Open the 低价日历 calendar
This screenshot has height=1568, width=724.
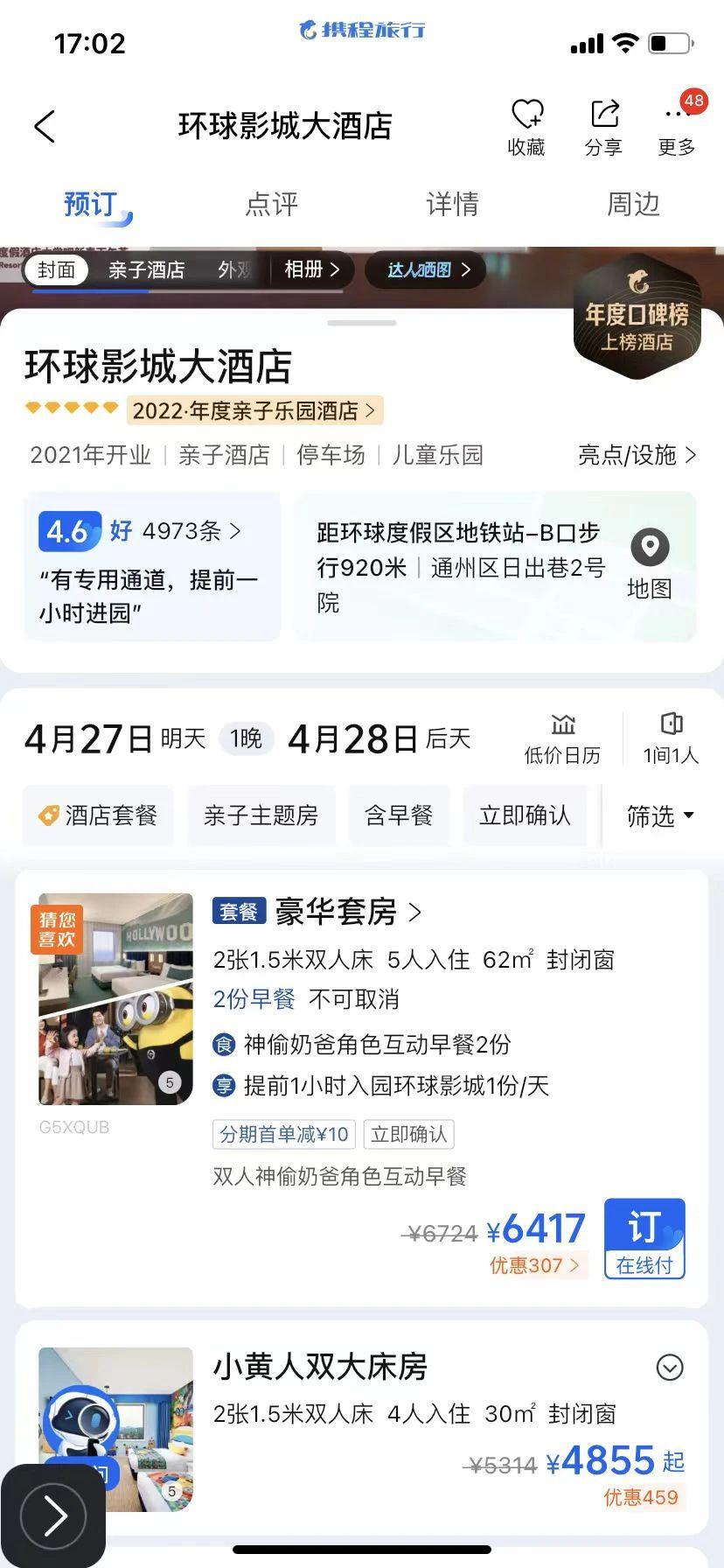(562, 738)
